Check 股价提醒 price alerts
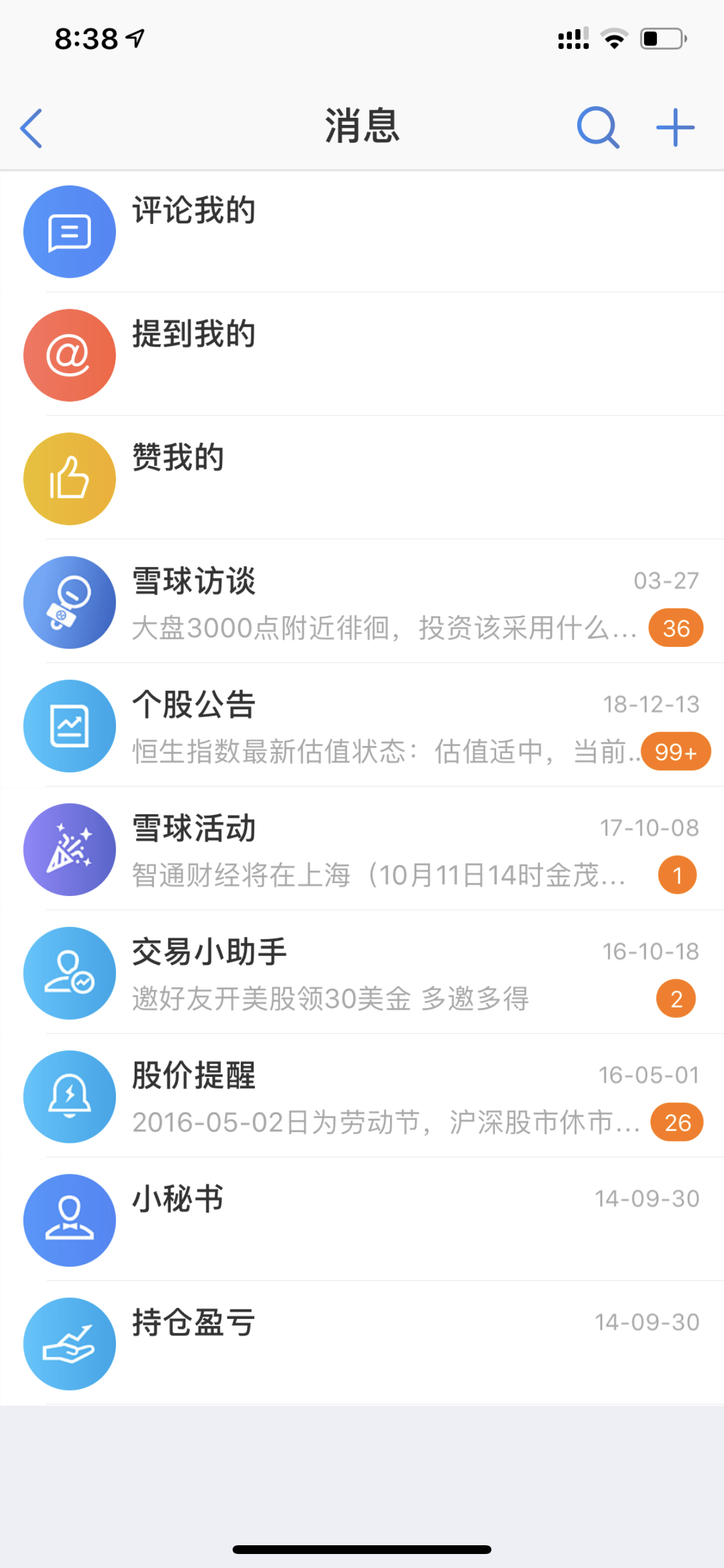The height and width of the screenshot is (1568, 724). tap(362, 1097)
